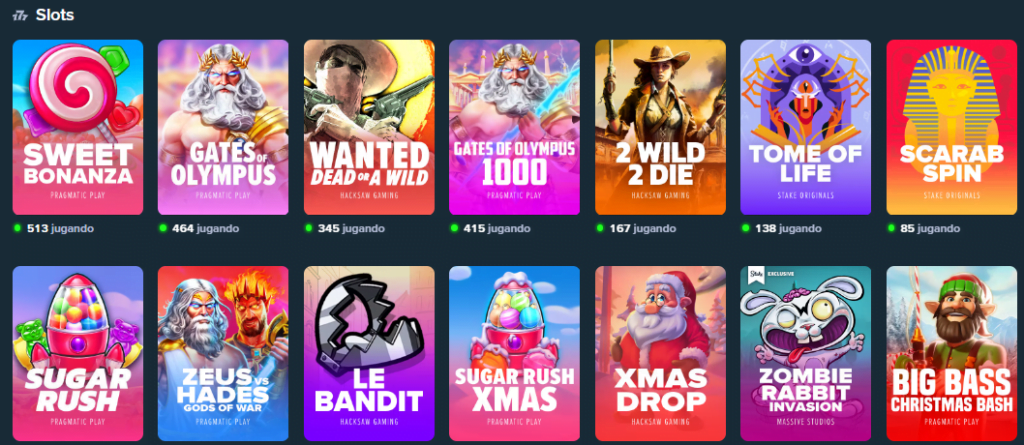Screen dimensions: 1024x445
Task: Open the Tome of Life game
Action: (805, 127)
